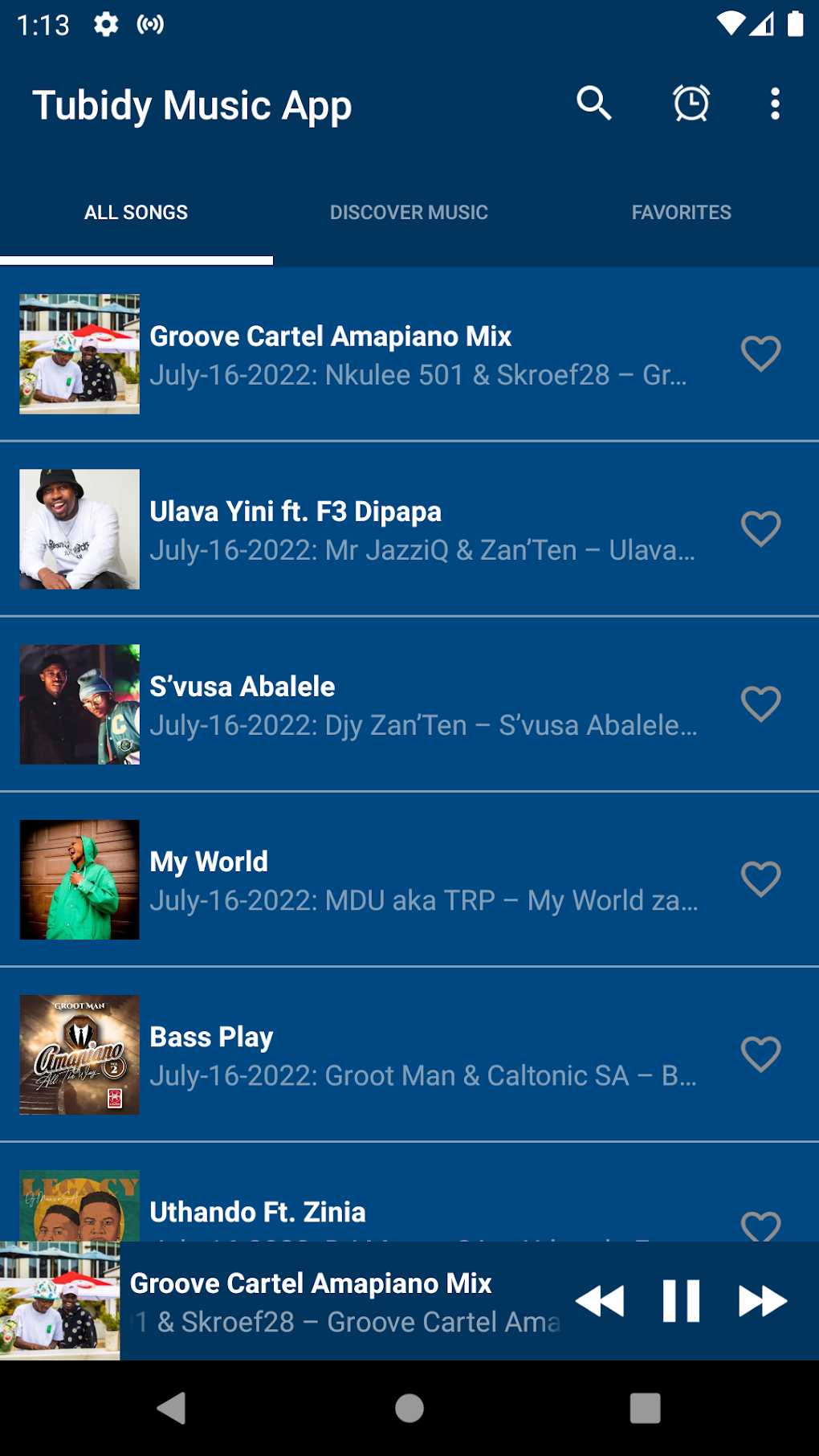Viewport: 819px width, 1456px height.
Task: Switch to the DISCOVER MUSIC tab
Action: 409,212
